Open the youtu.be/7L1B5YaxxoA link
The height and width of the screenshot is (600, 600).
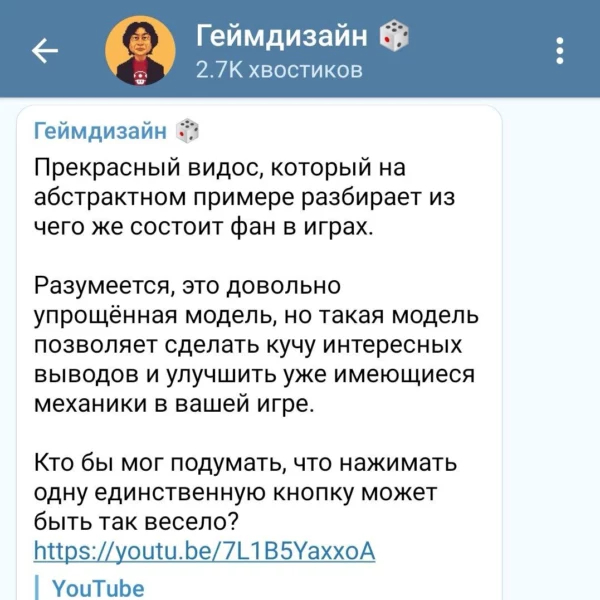204,551
